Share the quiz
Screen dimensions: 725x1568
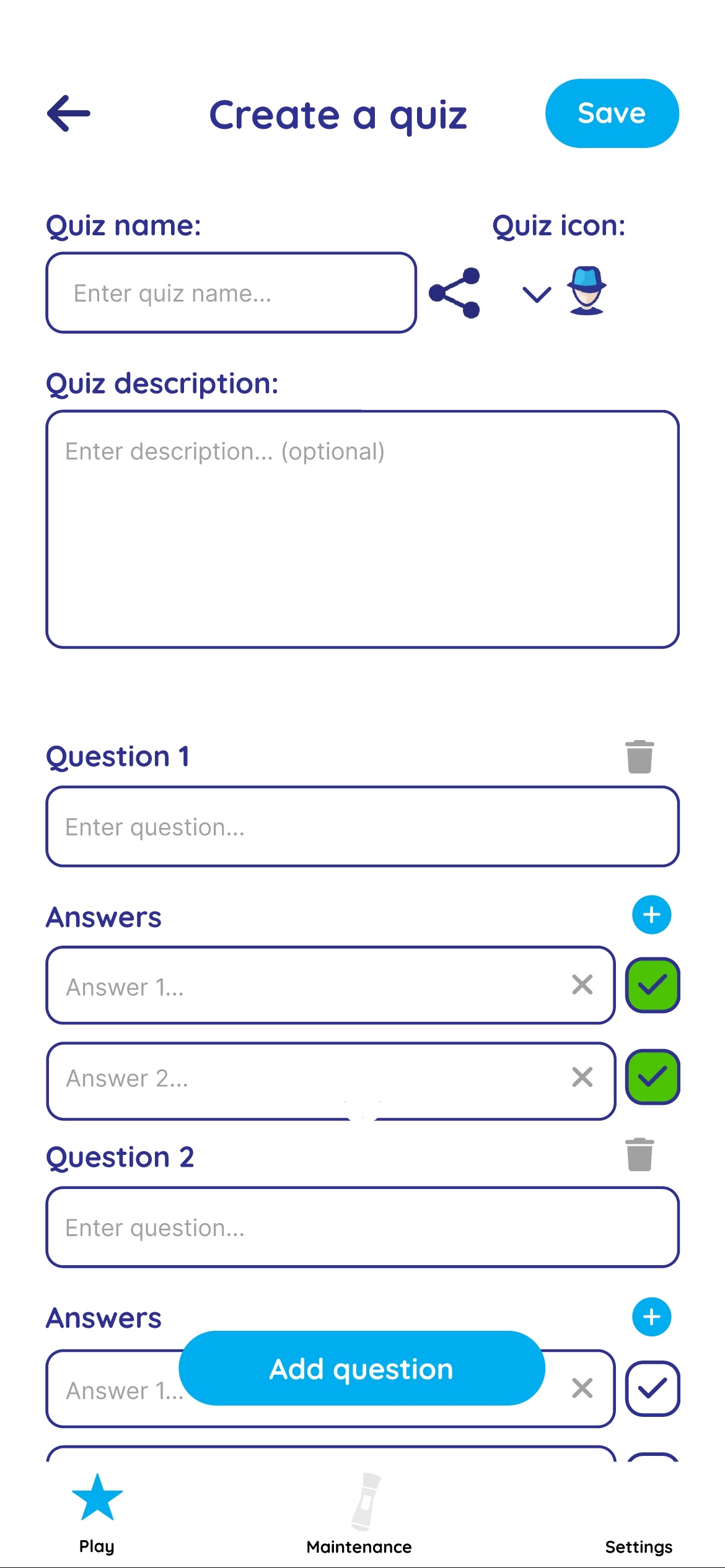coord(455,293)
